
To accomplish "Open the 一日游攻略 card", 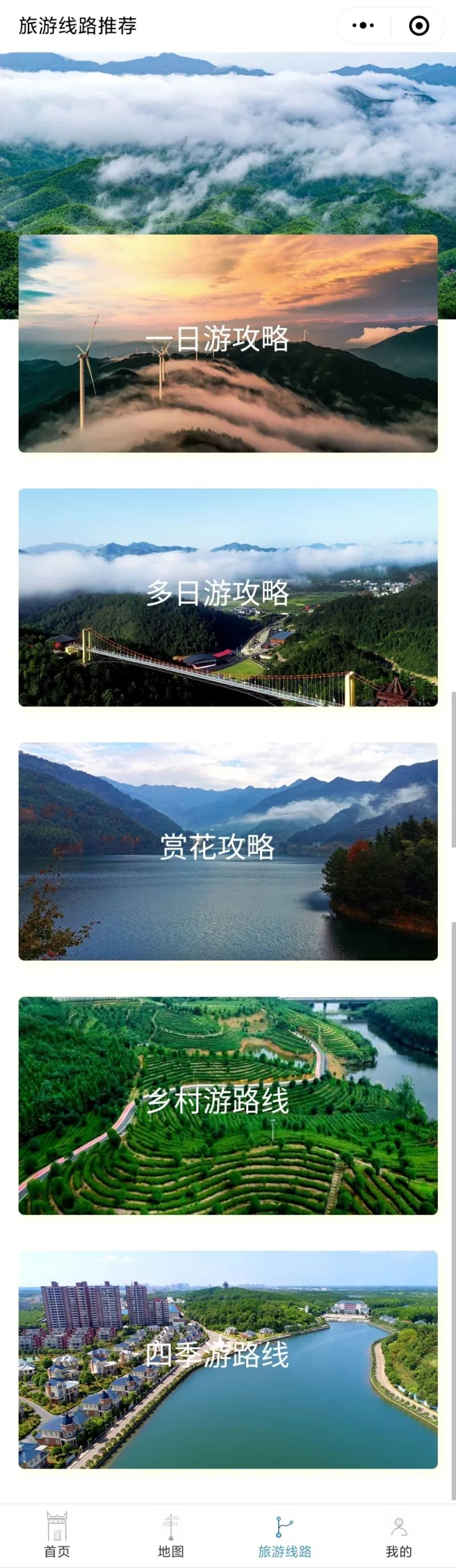I will [227, 344].
